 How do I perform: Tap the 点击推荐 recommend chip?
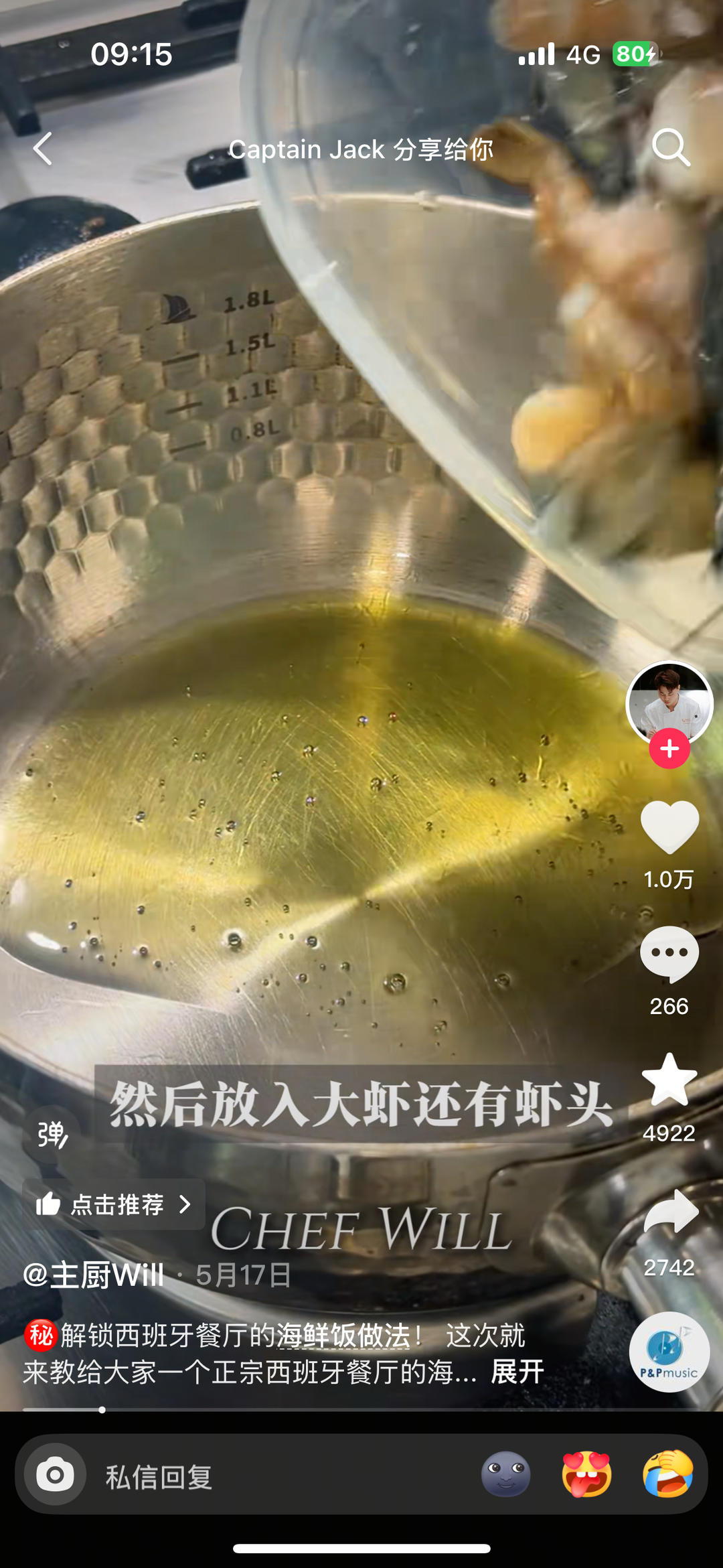tap(114, 1204)
